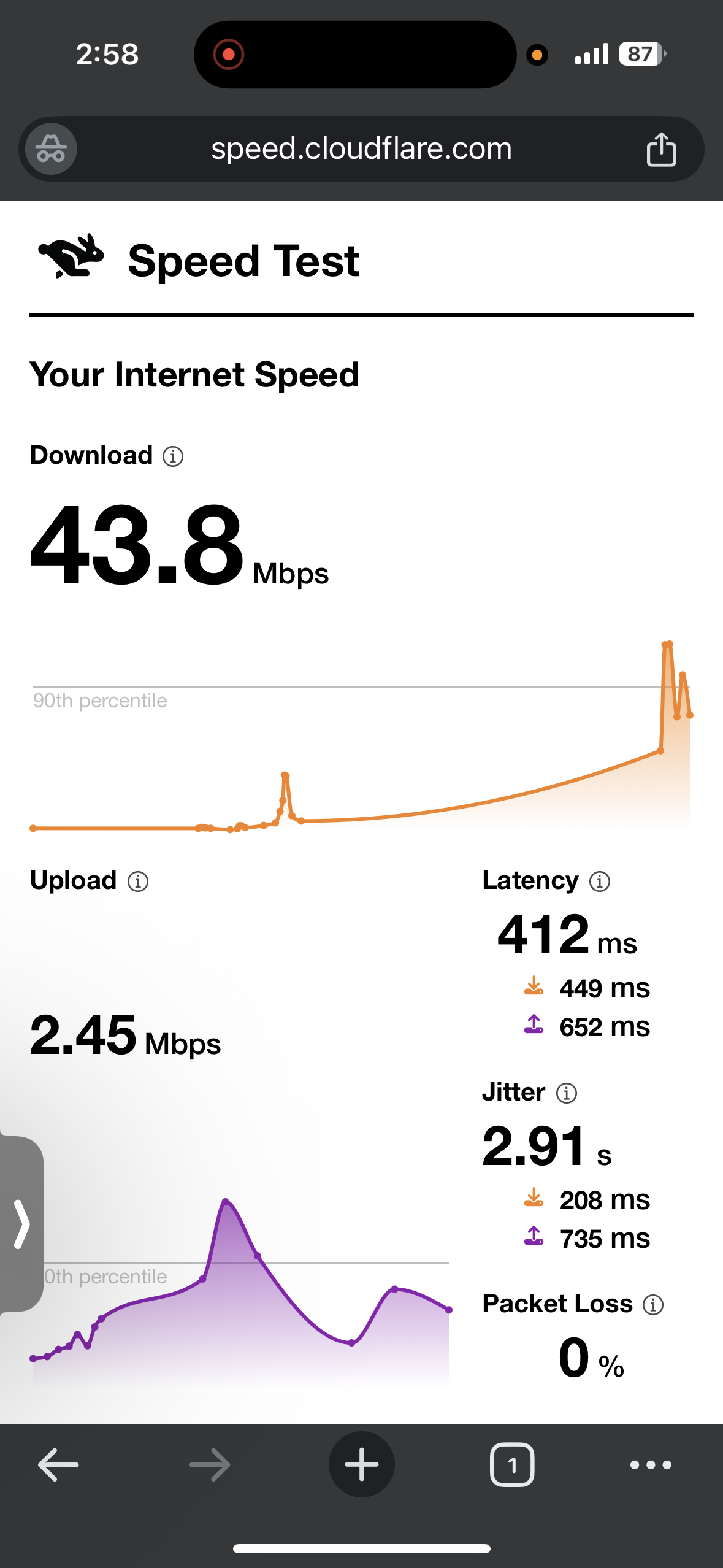Viewport: 723px width, 1568px height.
Task: Open the Packet Loss info tooltip
Action: coord(652,1304)
